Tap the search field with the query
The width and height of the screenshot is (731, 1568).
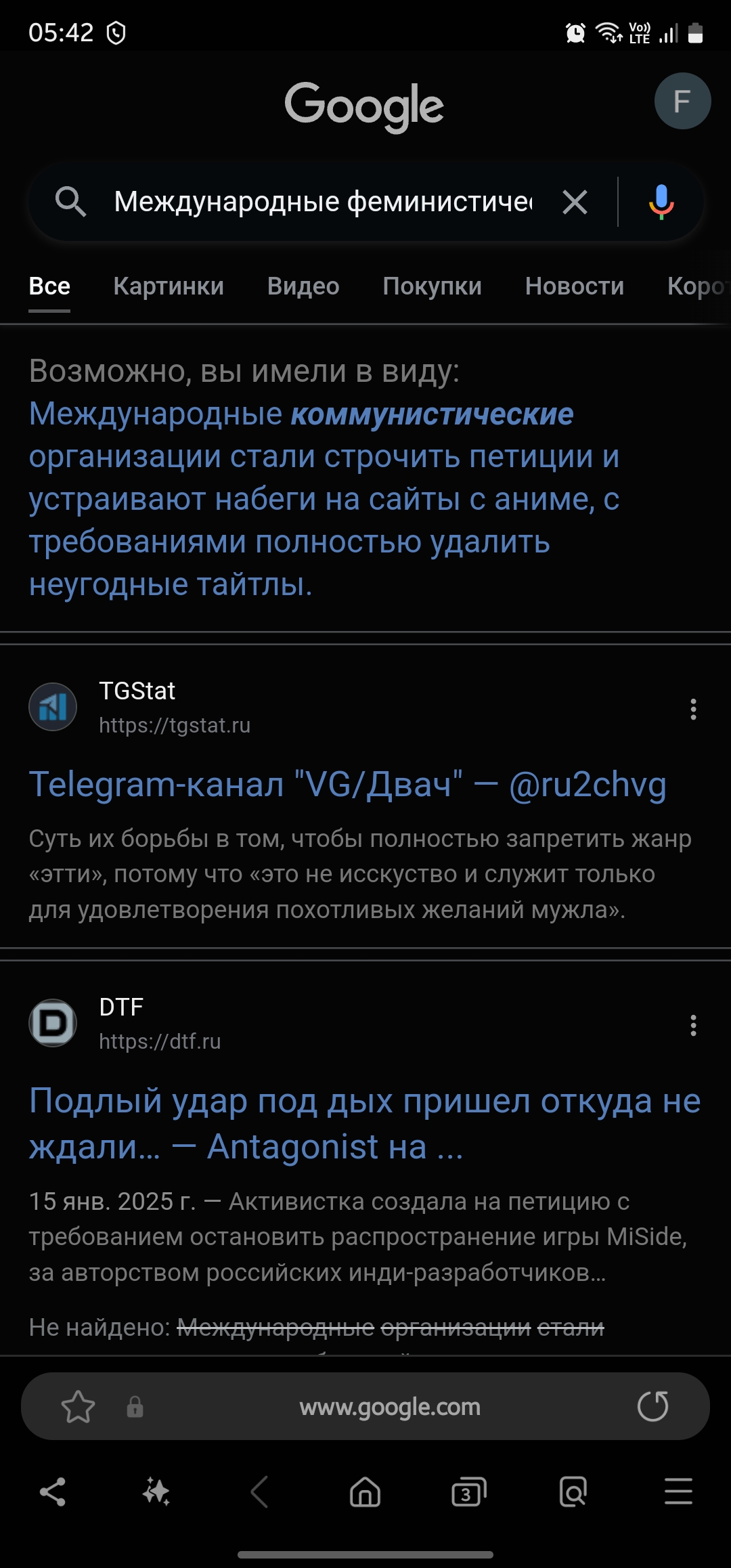(x=323, y=202)
